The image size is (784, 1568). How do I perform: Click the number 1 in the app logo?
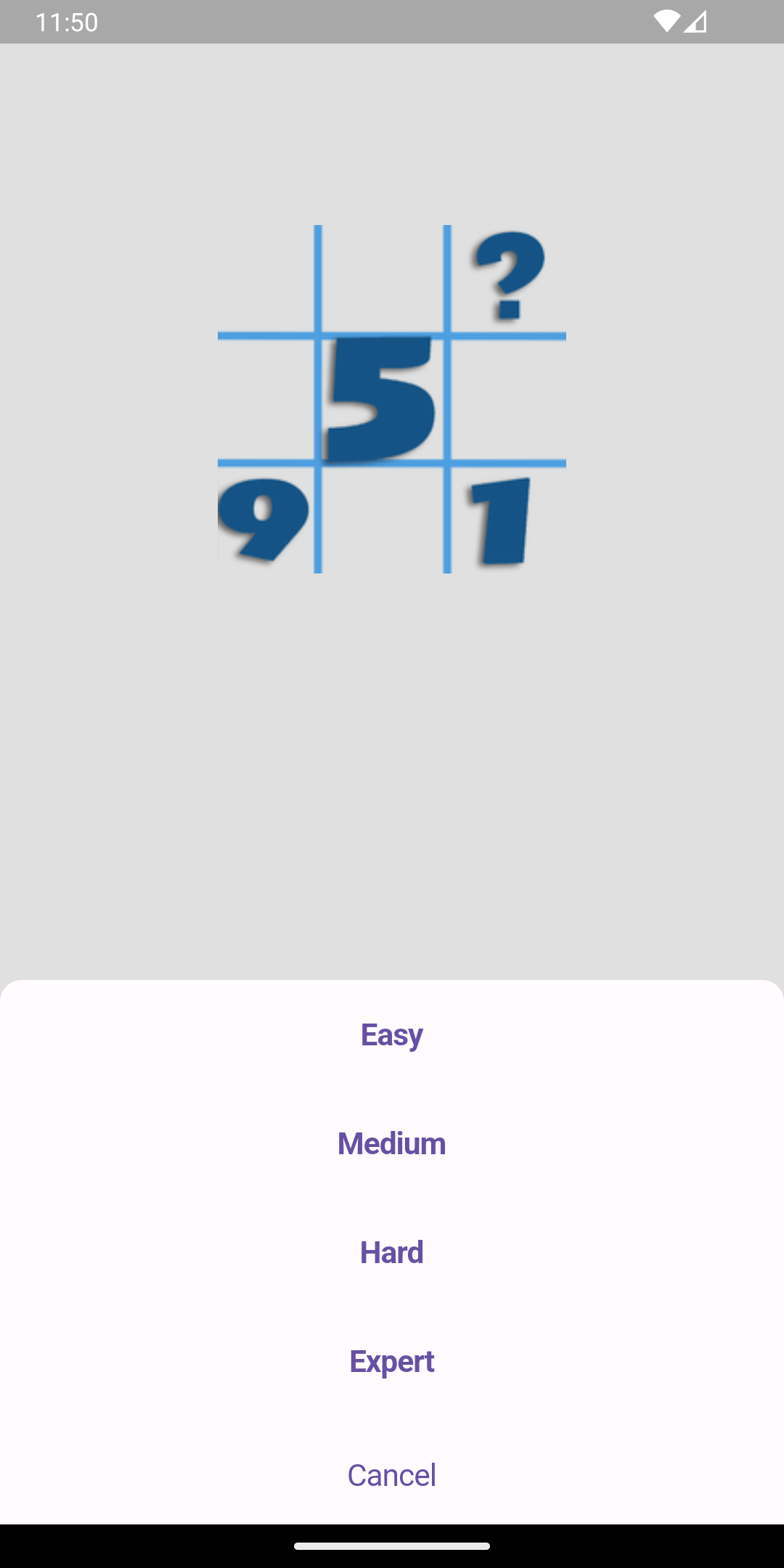pyautogui.click(x=498, y=519)
